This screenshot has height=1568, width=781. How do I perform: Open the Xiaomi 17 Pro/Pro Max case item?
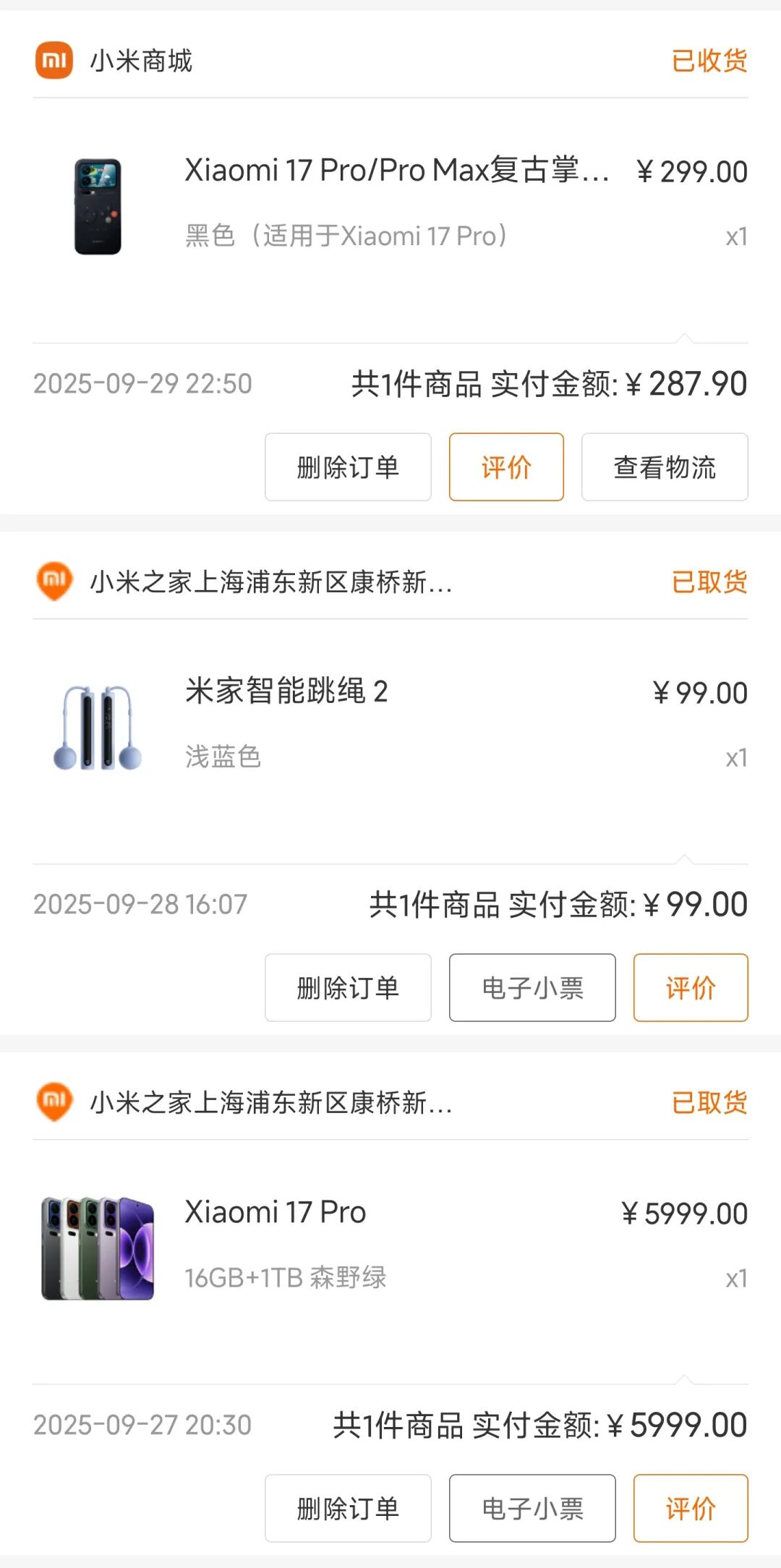coord(390,206)
